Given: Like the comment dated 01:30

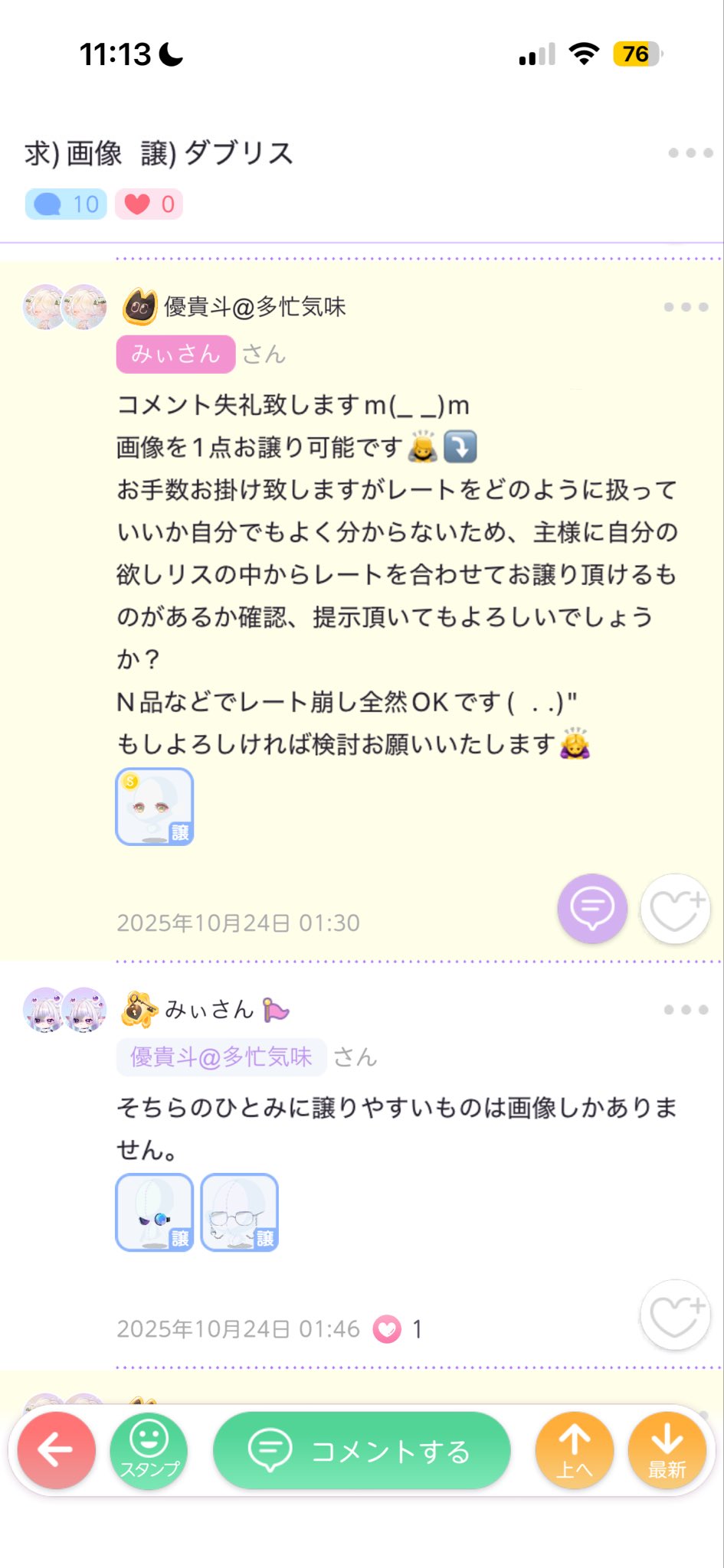Looking at the screenshot, I should [x=675, y=908].
